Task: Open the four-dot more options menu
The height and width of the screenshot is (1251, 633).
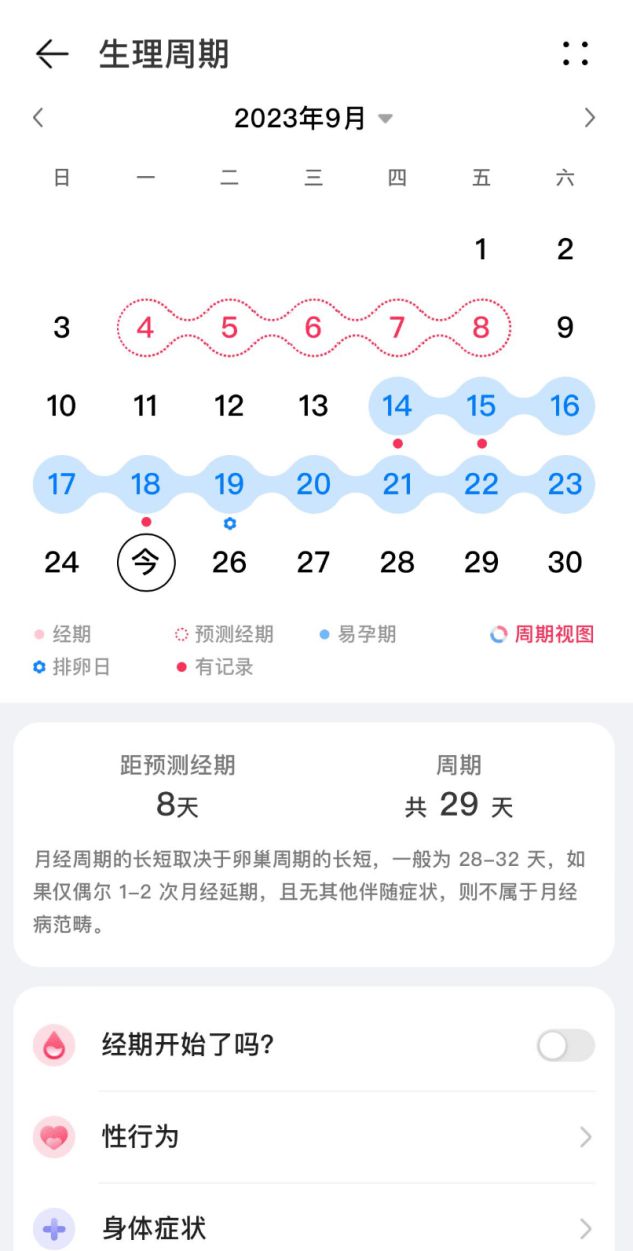Action: click(575, 54)
